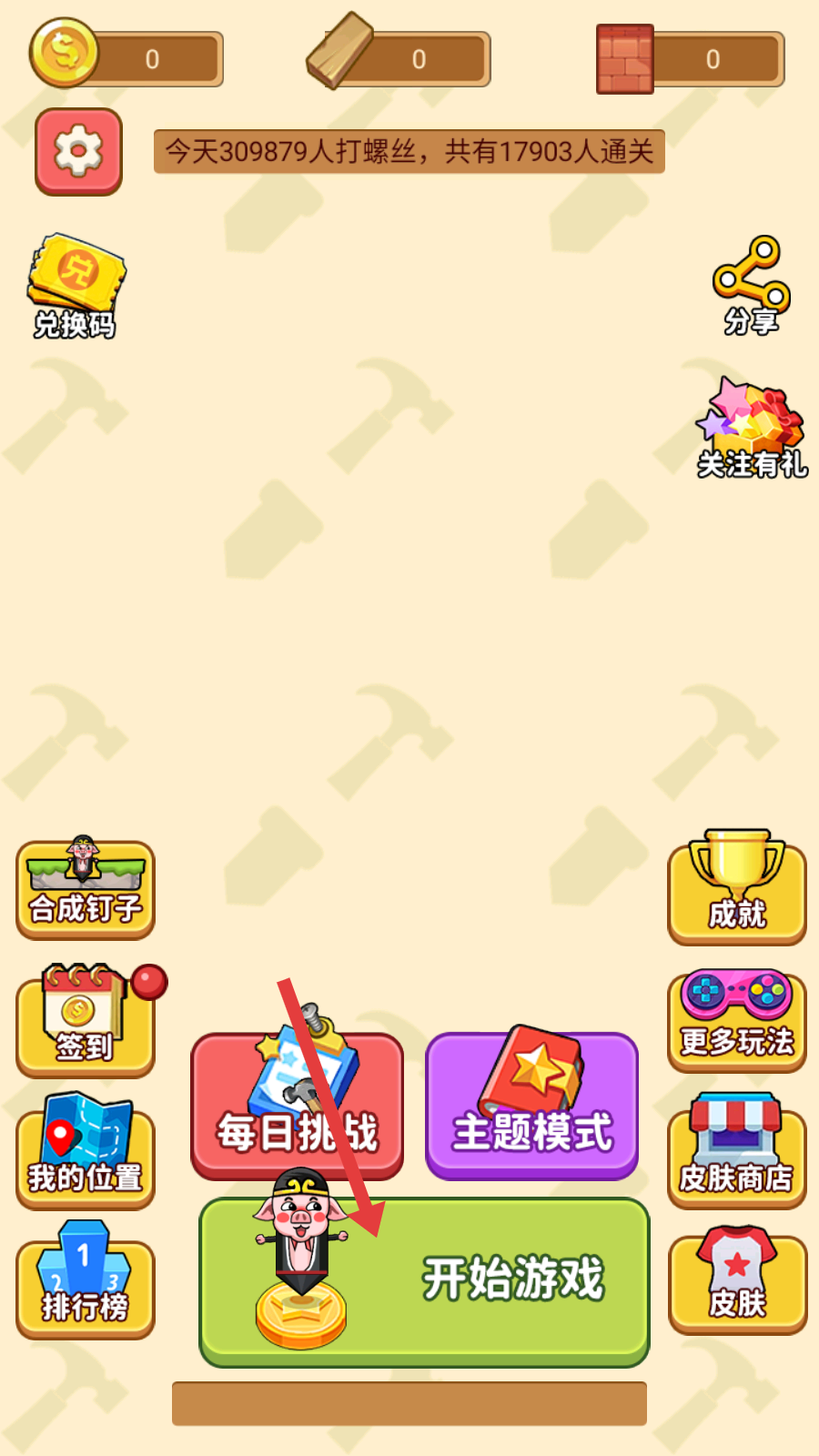Open 更多玩法 more game modes
The image size is (819, 1456).
pos(737,1021)
